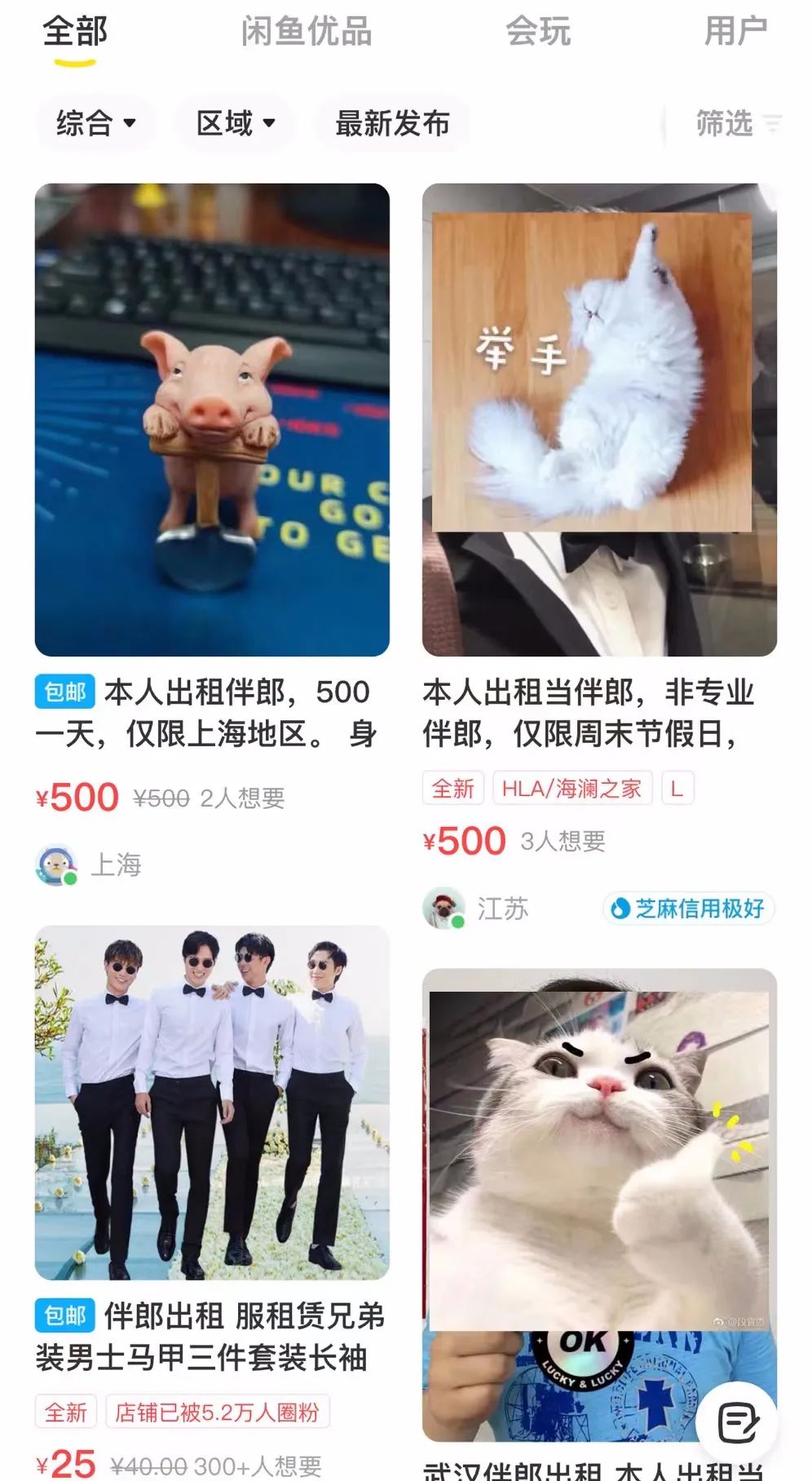Switch to the 会玩 tab
The image size is (812, 1481).
[x=538, y=32]
